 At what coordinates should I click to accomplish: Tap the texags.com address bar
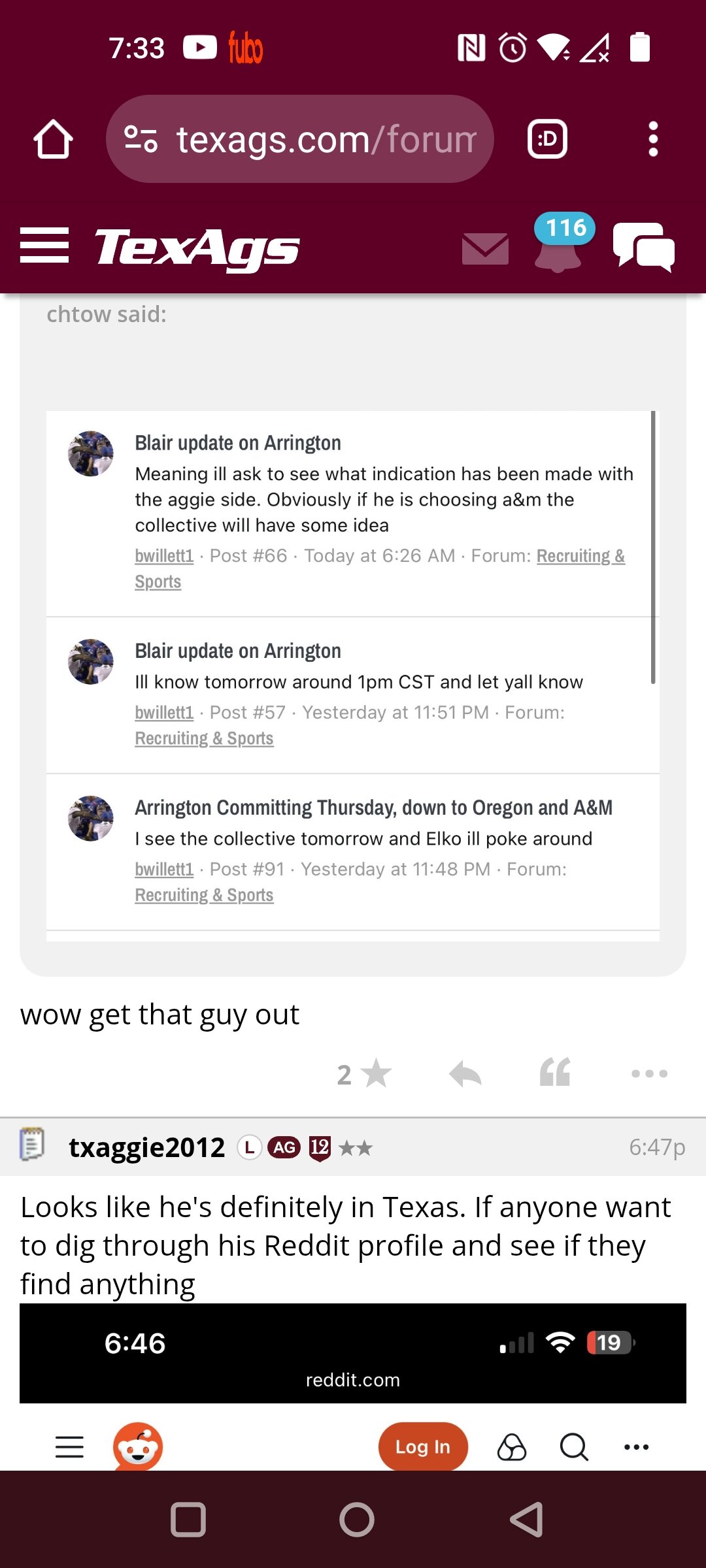pyautogui.click(x=300, y=139)
